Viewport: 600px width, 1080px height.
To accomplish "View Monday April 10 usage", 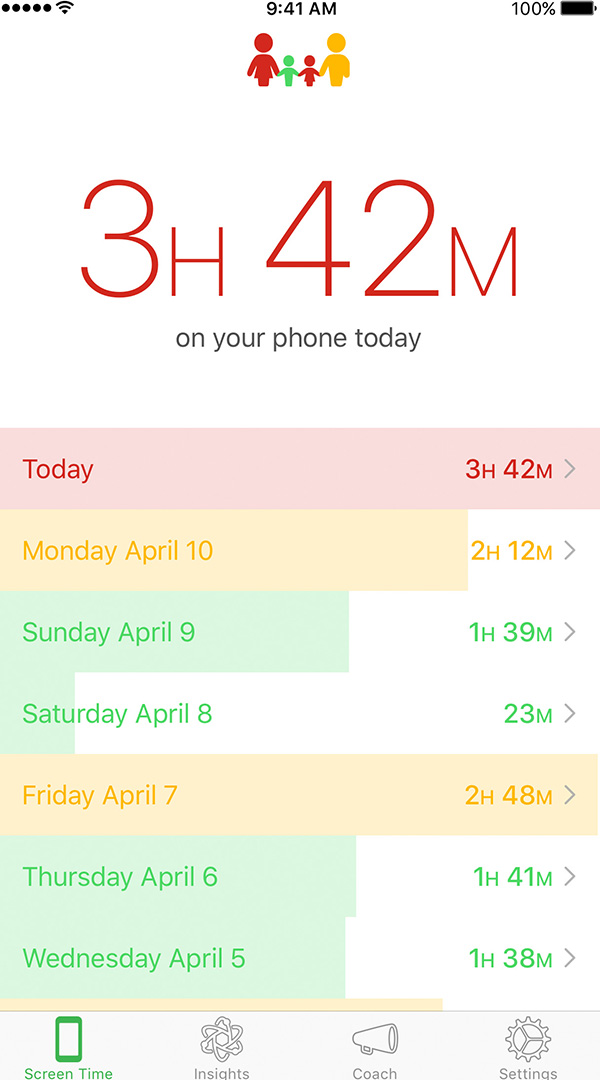I will pyautogui.click(x=300, y=551).
